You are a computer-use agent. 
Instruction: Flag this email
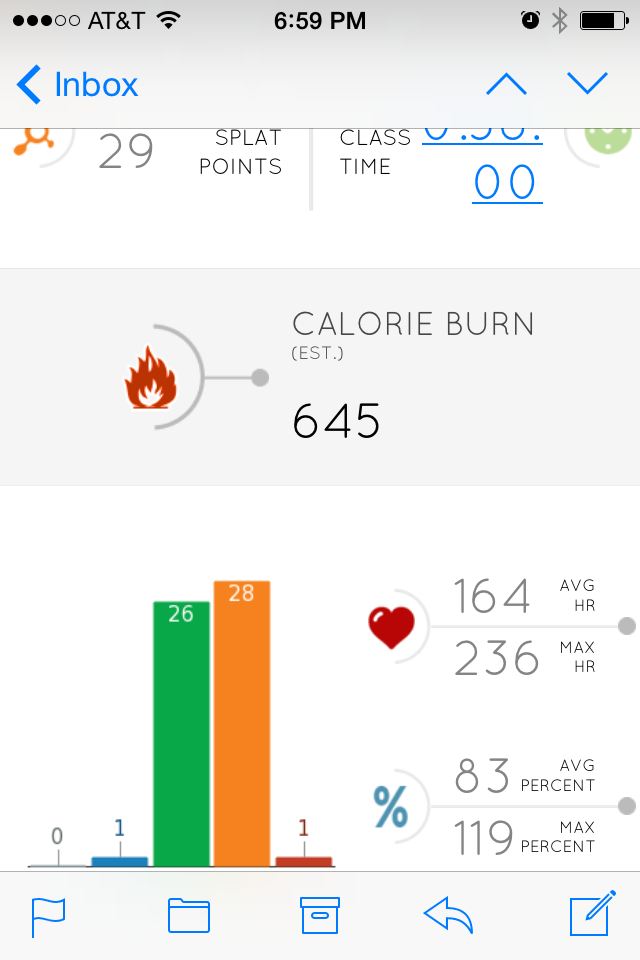[x=48, y=916]
